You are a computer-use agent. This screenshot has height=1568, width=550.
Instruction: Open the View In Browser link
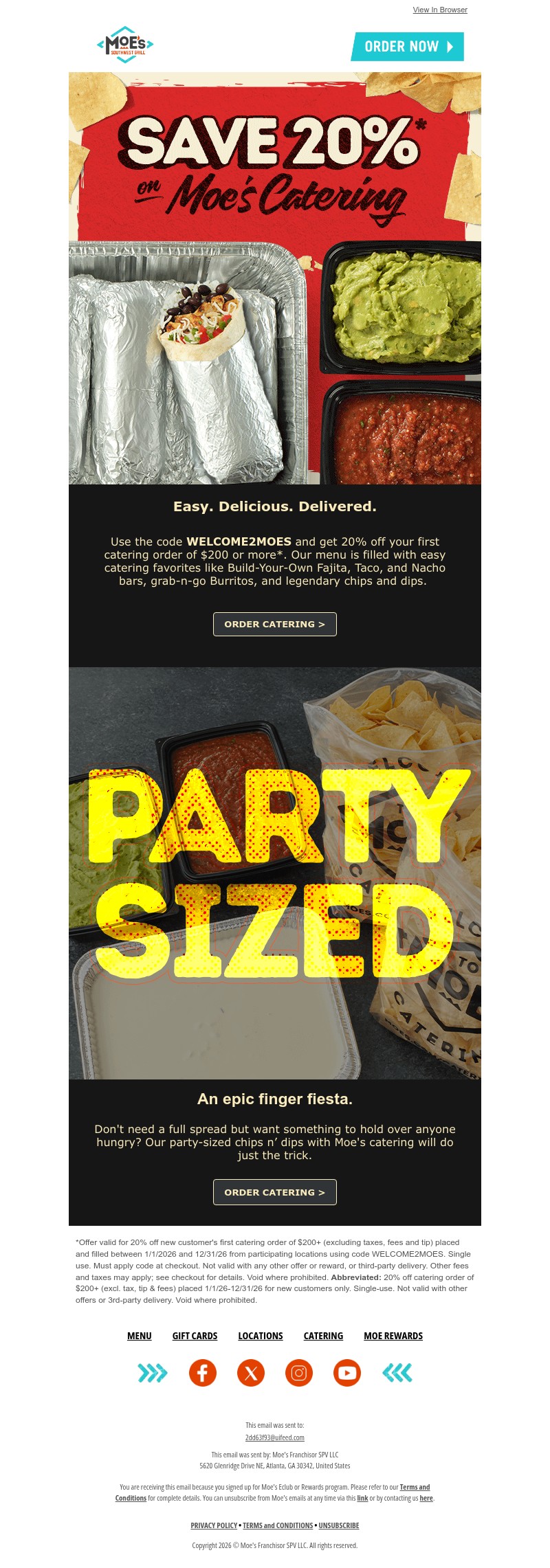point(439,10)
